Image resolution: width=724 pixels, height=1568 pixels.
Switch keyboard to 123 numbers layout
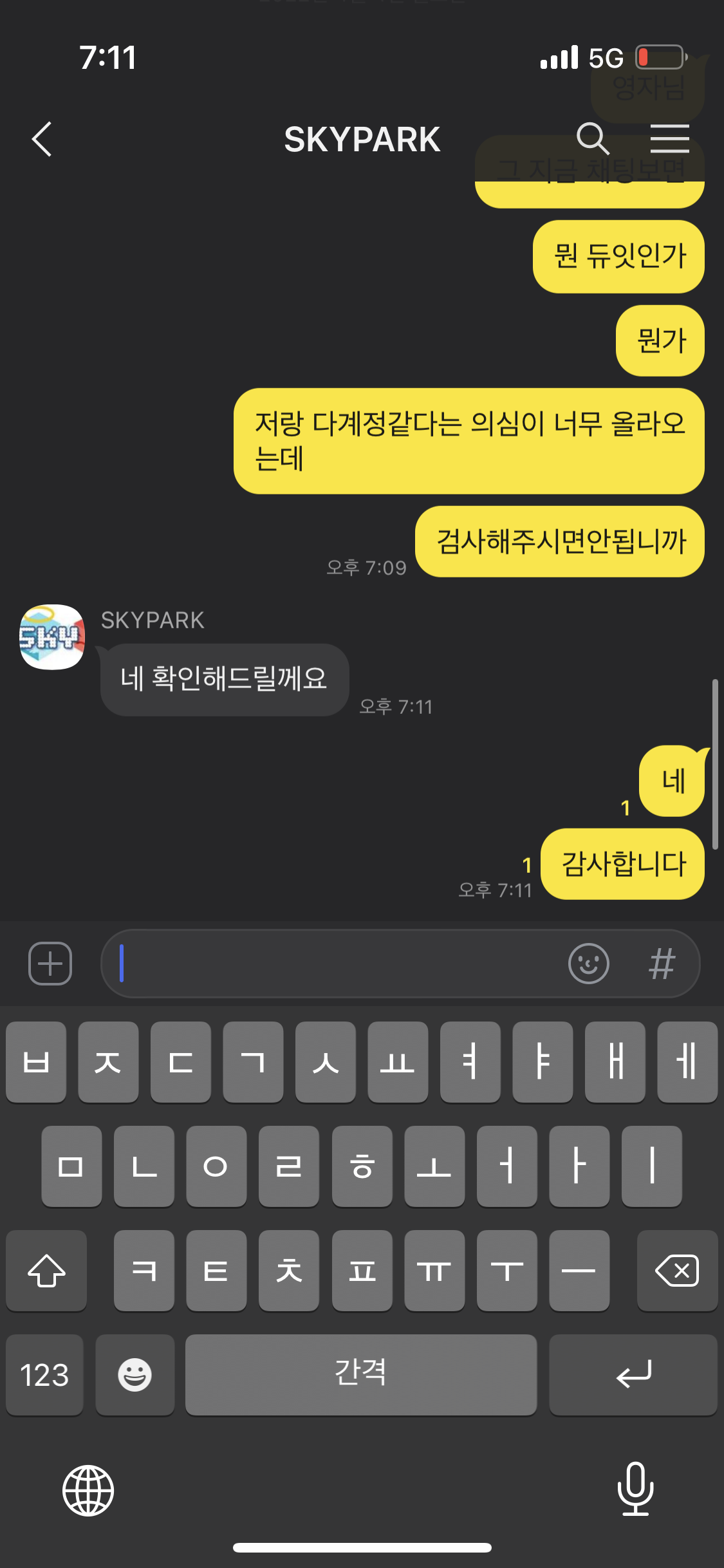click(x=44, y=1375)
